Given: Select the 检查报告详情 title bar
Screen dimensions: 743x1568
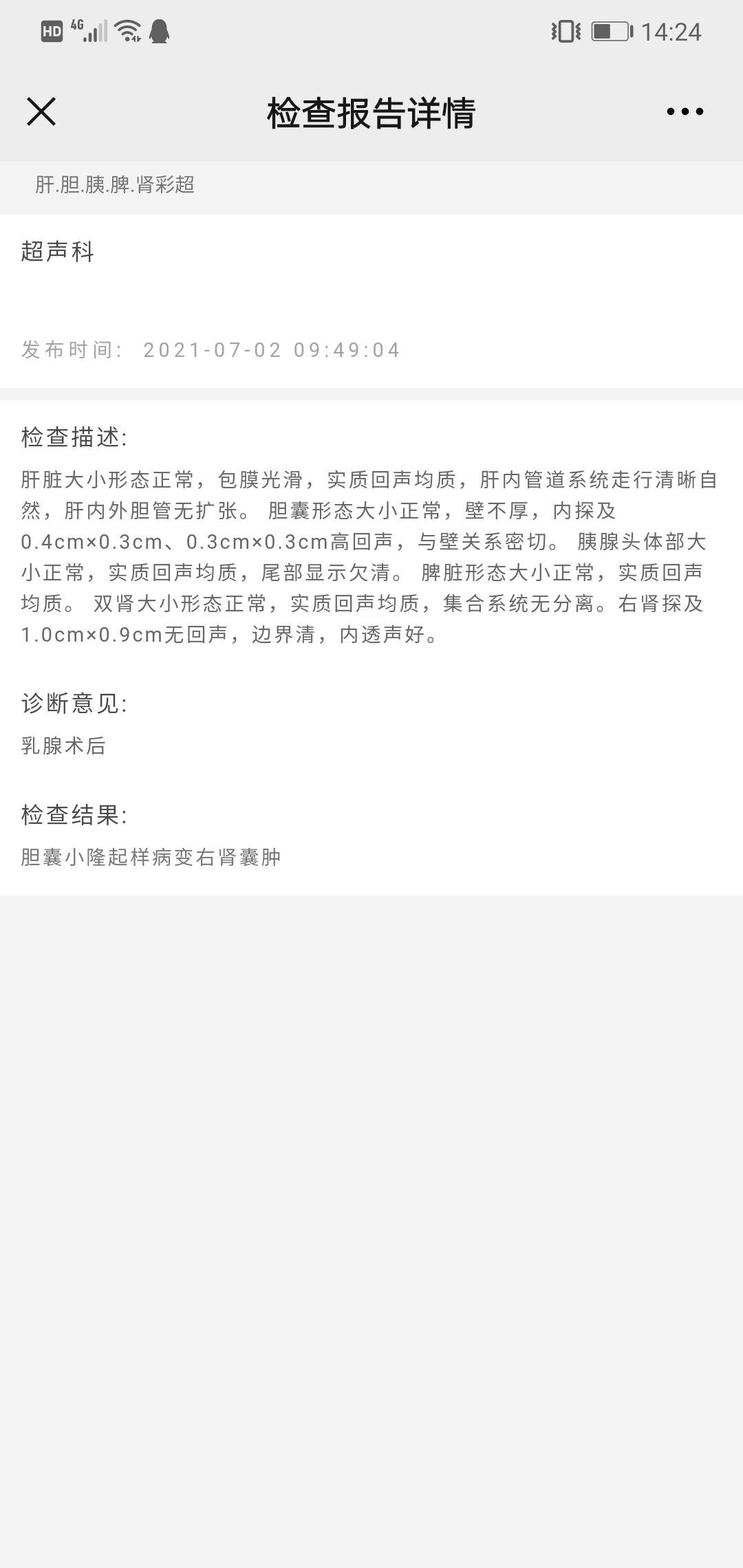Looking at the screenshot, I should point(371,112).
